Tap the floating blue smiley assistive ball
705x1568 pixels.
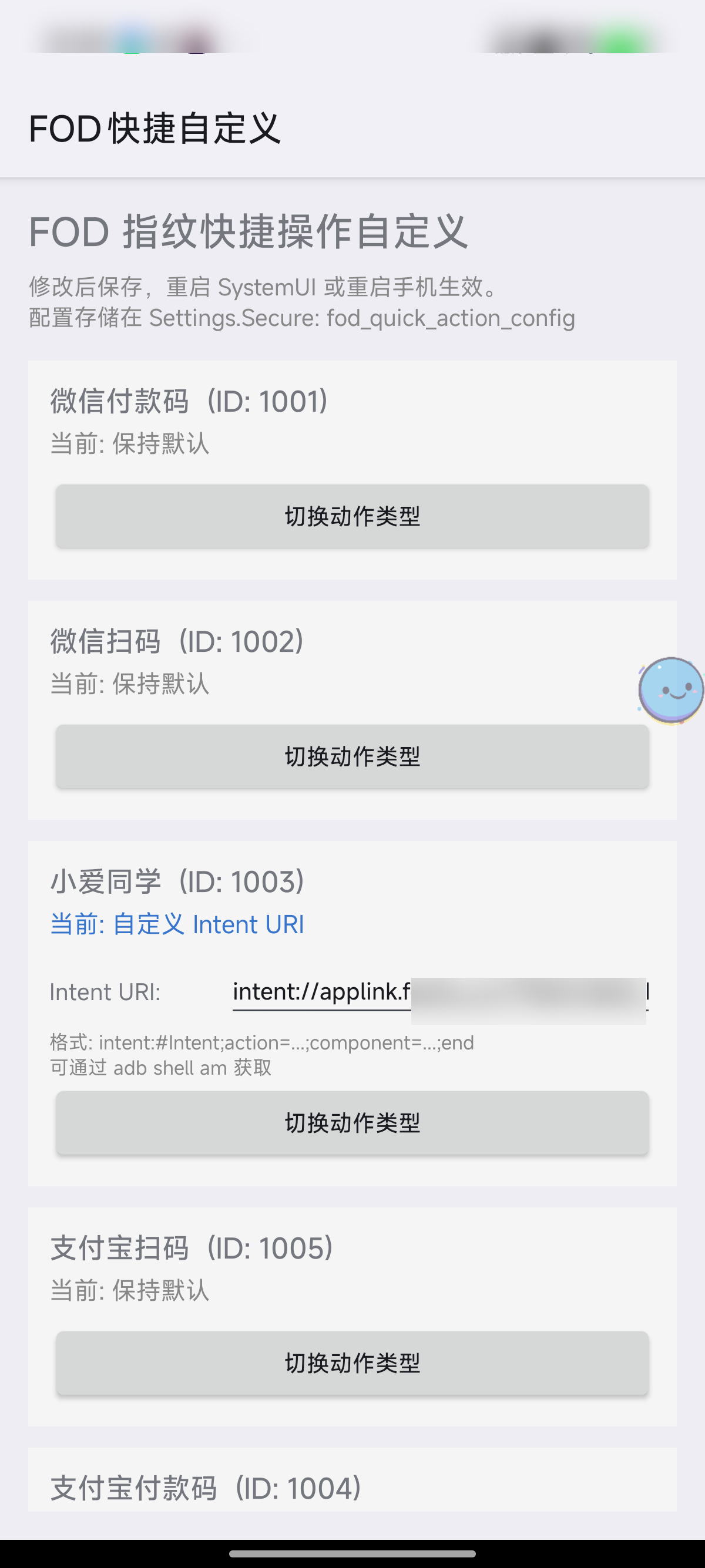coord(670,691)
